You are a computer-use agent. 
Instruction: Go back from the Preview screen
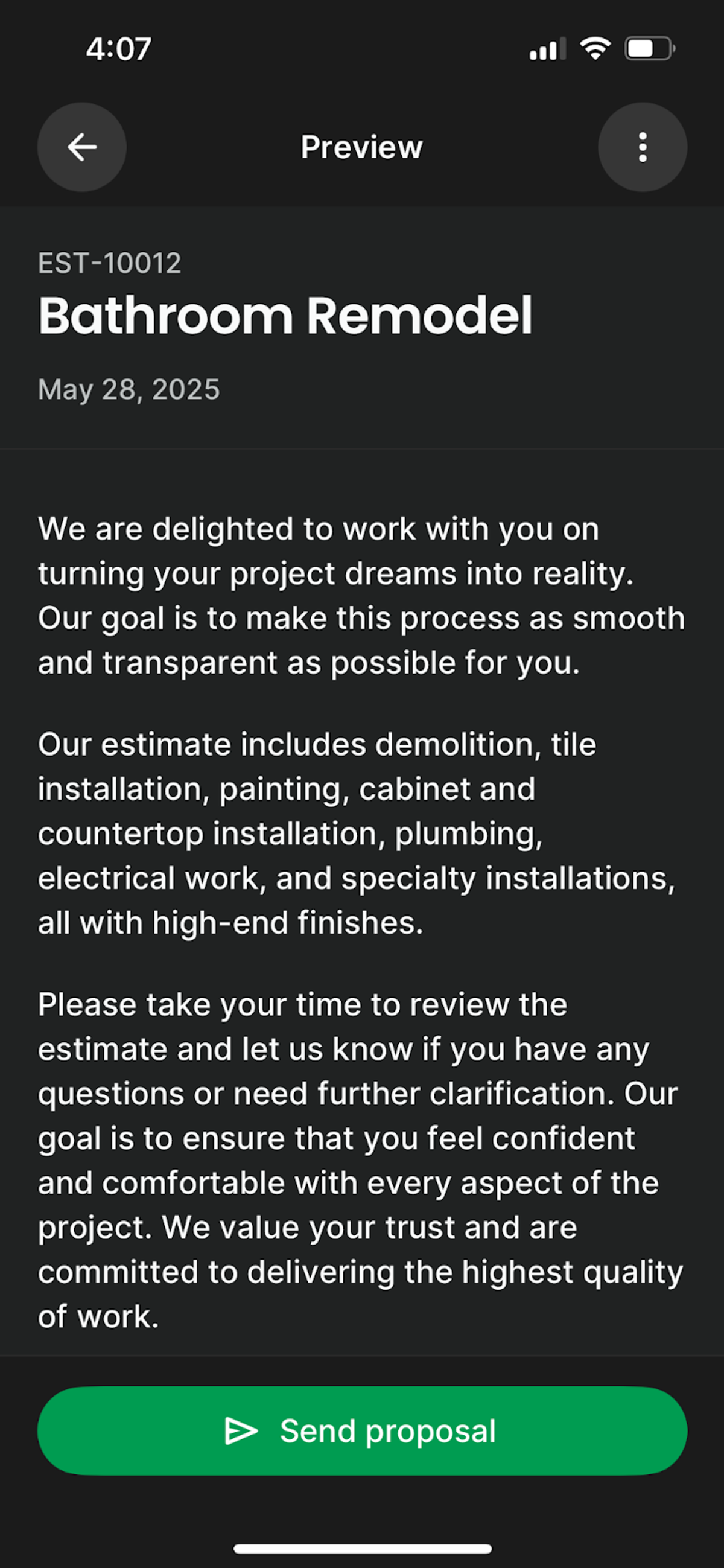tap(82, 147)
